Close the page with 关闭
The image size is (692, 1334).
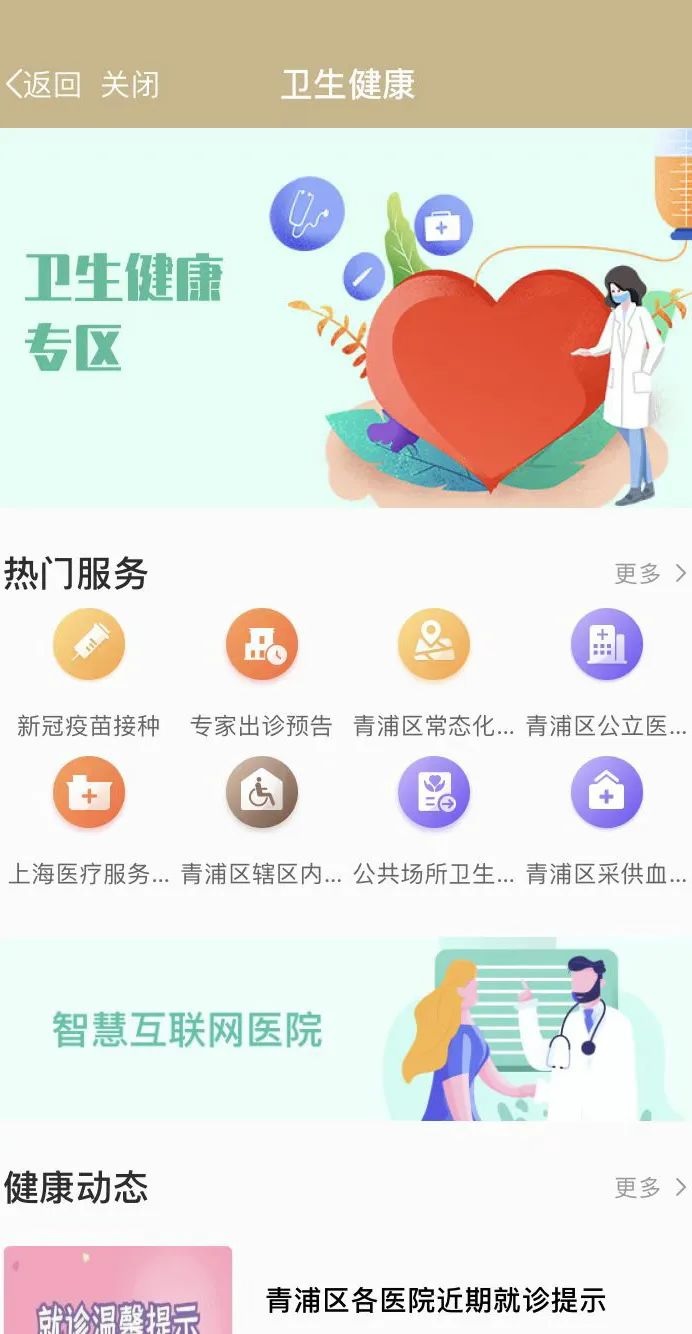coord(130,85)
